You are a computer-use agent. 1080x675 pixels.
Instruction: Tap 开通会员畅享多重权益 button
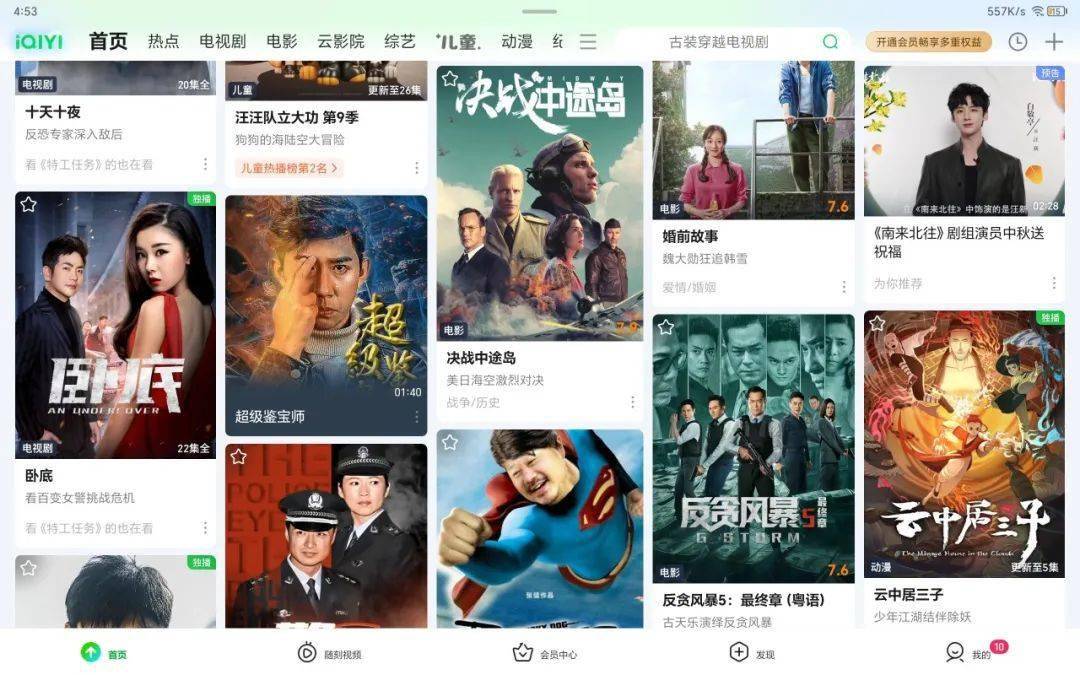click(x=928, y=42)
